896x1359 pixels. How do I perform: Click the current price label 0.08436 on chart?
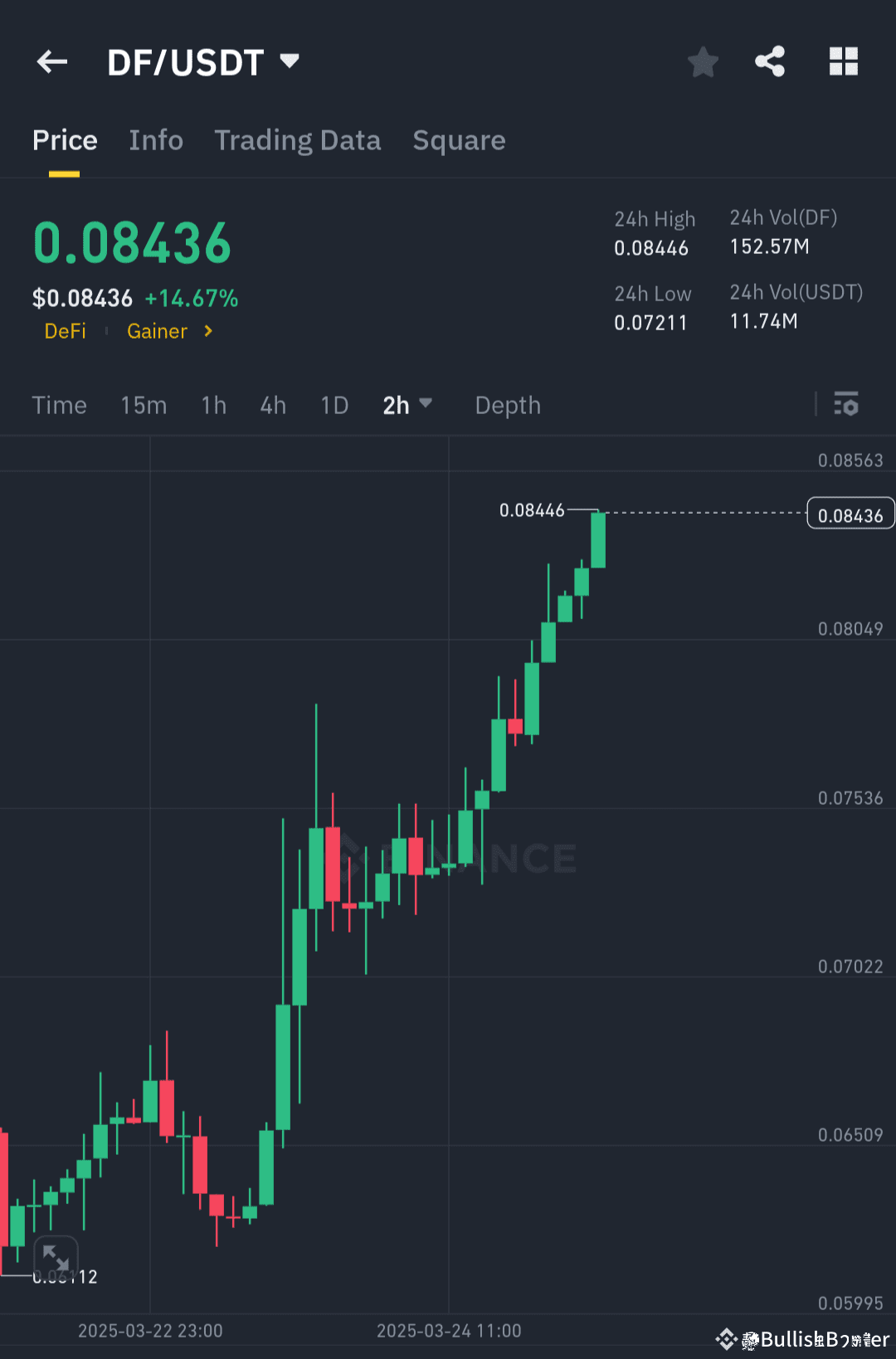[850, 514]
